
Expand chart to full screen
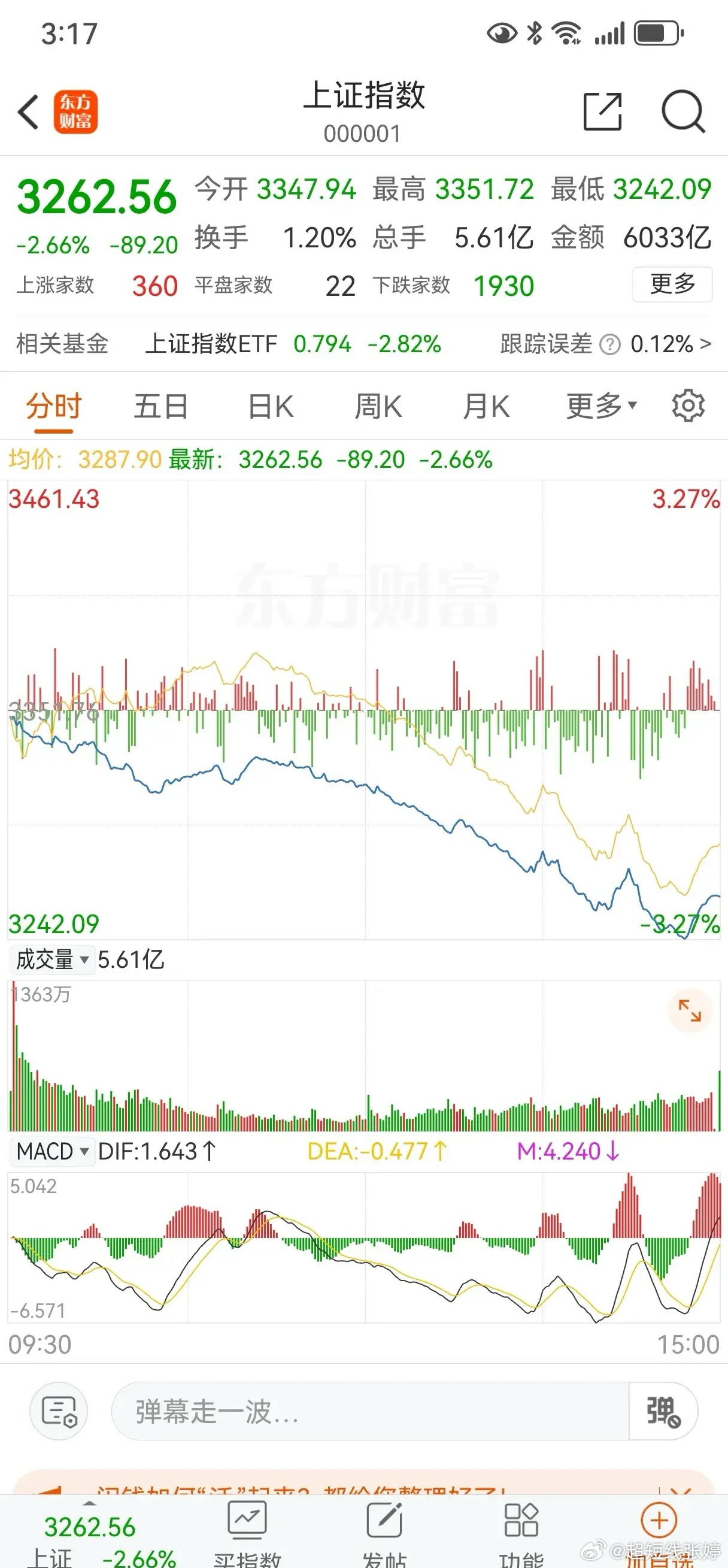[690, 1010]
